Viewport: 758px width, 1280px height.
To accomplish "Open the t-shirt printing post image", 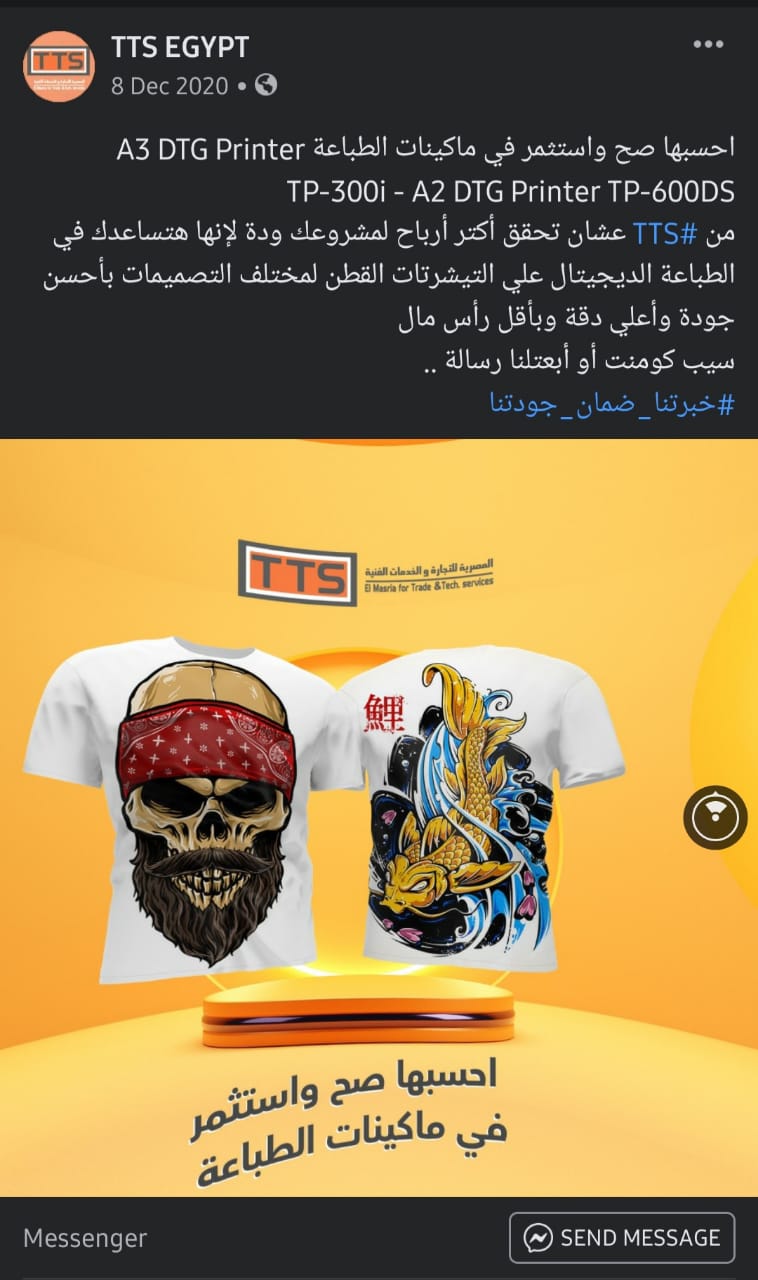I will (x=379, y=817).
